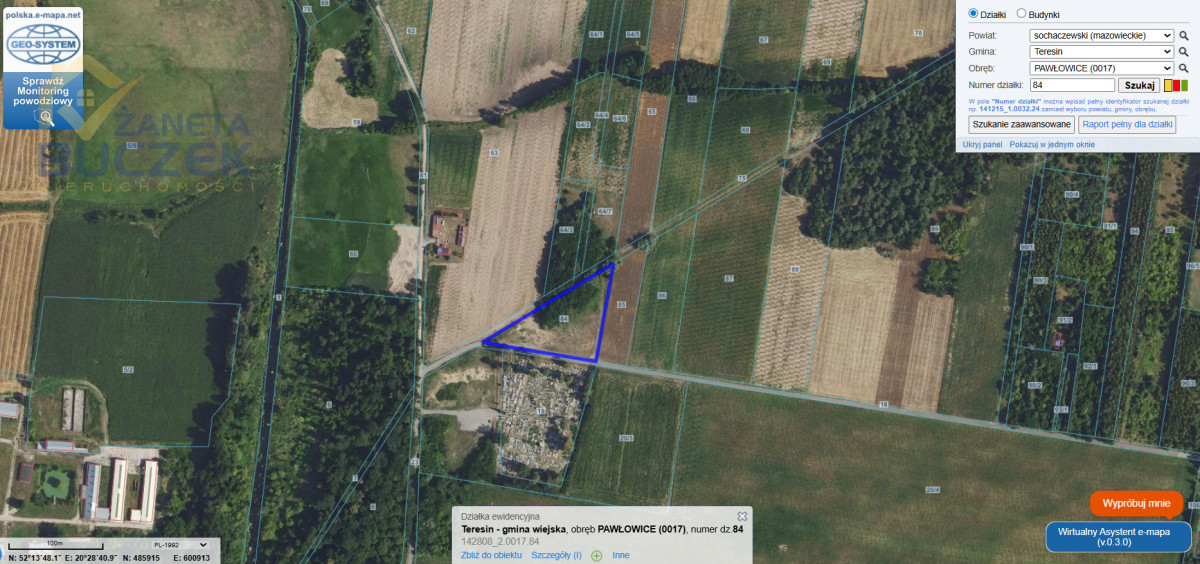The height and width of the screenshot is (564, 1200).
Task: Open the Powiat dropdown
Action: click(x=1101, y=35)
